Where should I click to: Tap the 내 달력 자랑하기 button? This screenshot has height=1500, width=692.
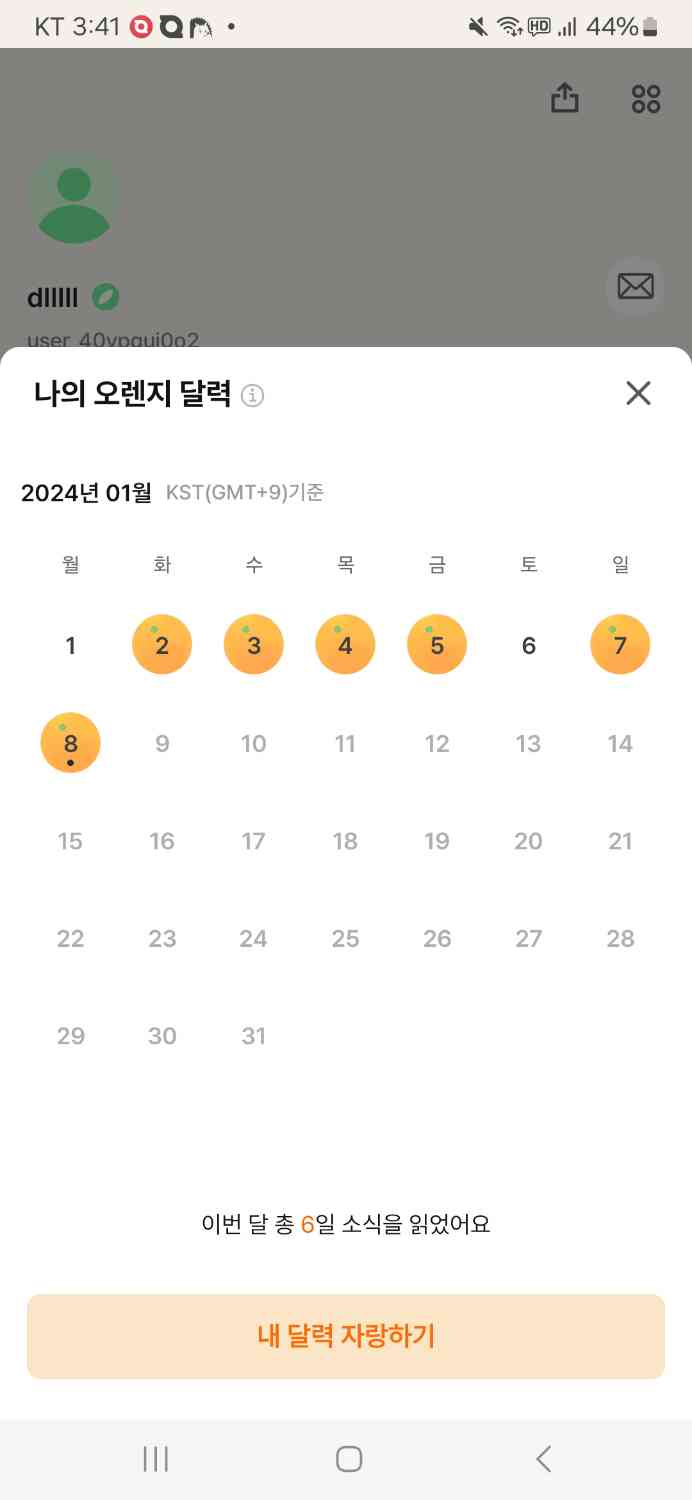[346, 1336]
